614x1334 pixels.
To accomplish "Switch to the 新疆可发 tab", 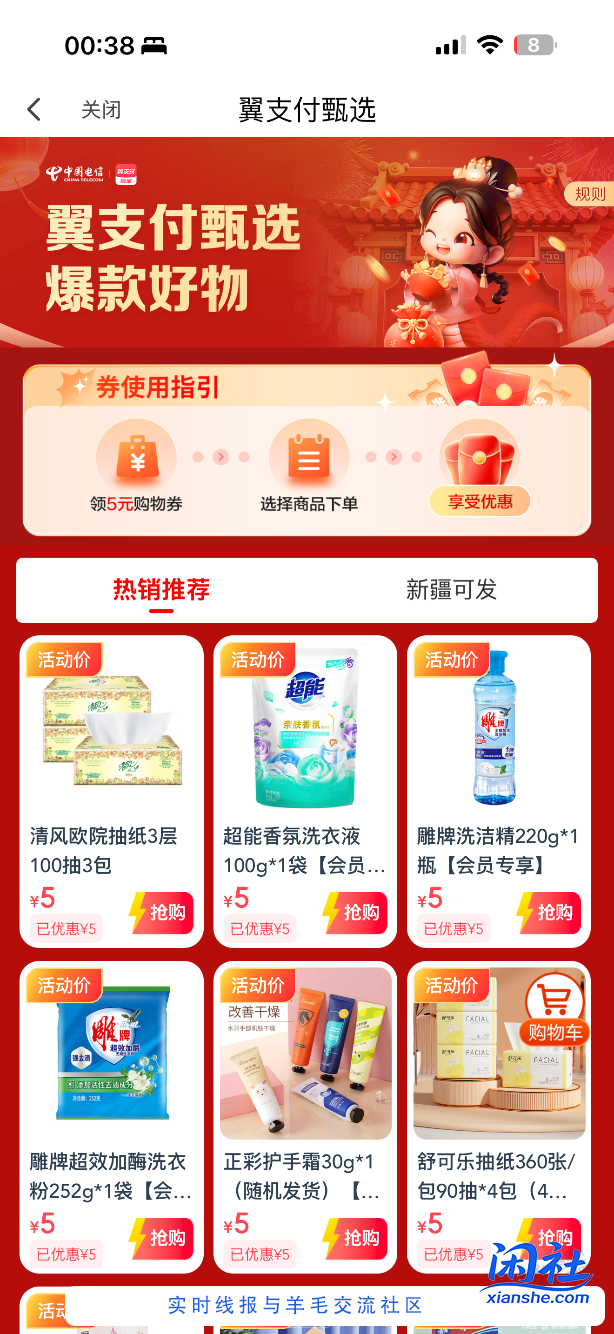I will pyautogui.click(x=451, y=589).
